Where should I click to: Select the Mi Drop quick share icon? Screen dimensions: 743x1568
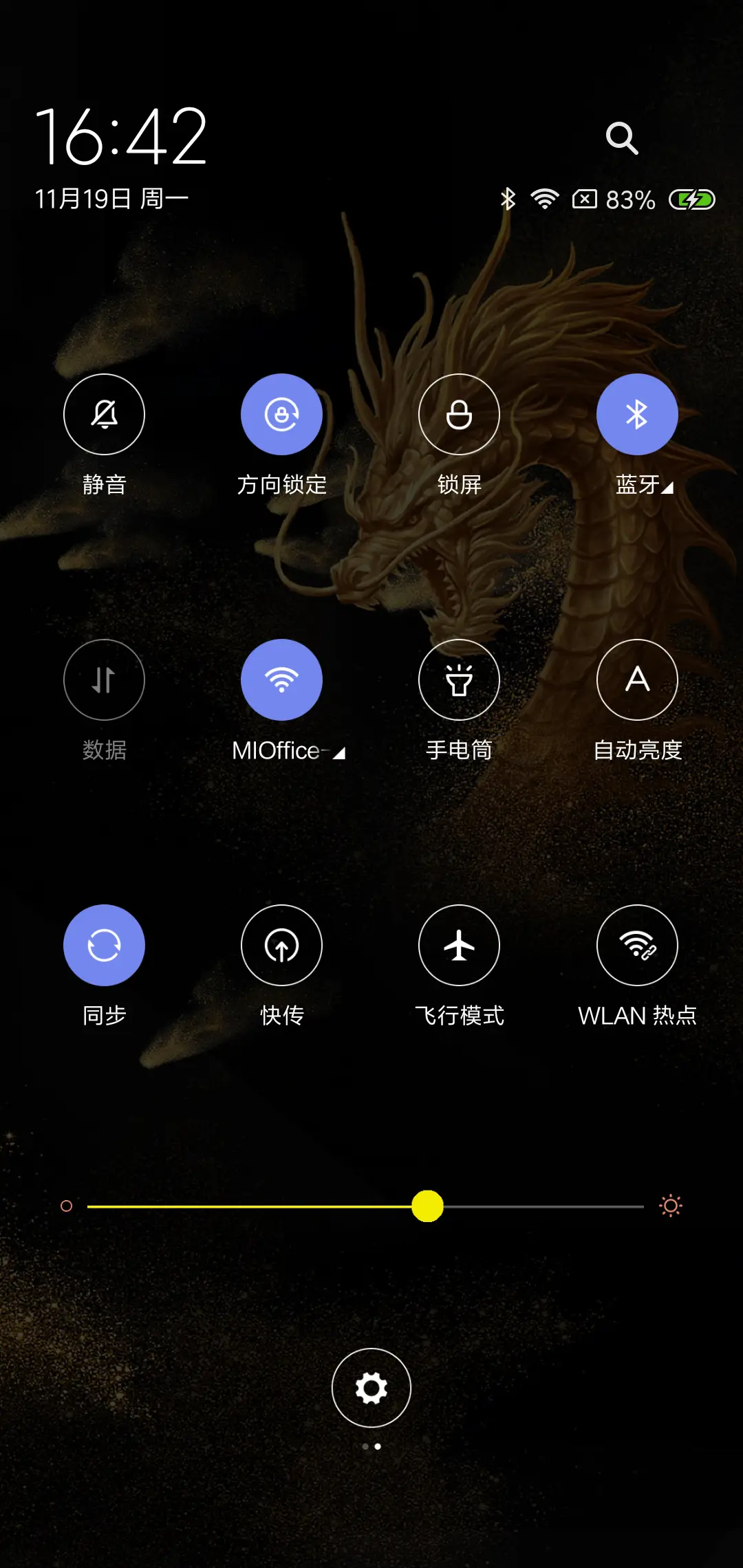coord(282,945)
